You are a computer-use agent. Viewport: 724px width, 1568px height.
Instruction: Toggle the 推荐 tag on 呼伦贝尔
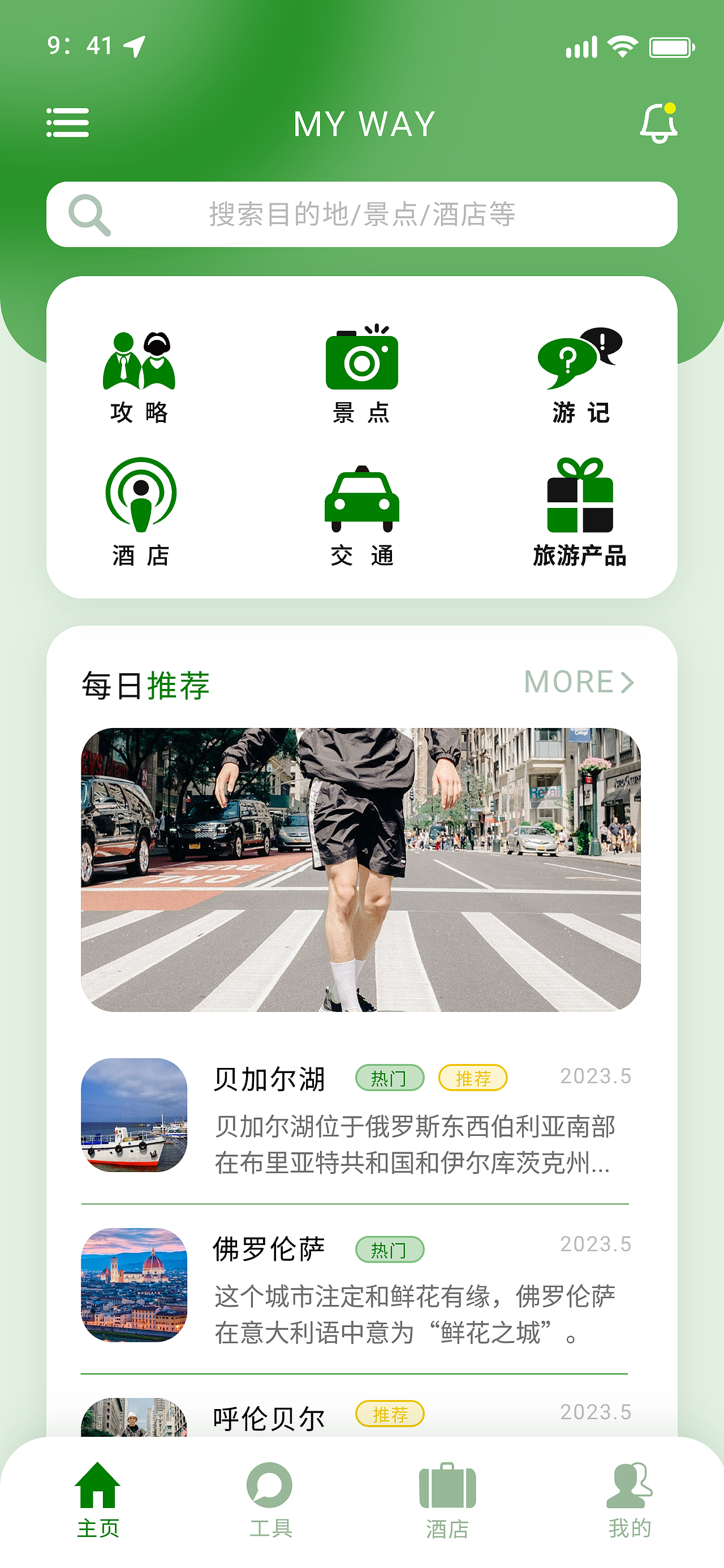[x=391, y=1415]
